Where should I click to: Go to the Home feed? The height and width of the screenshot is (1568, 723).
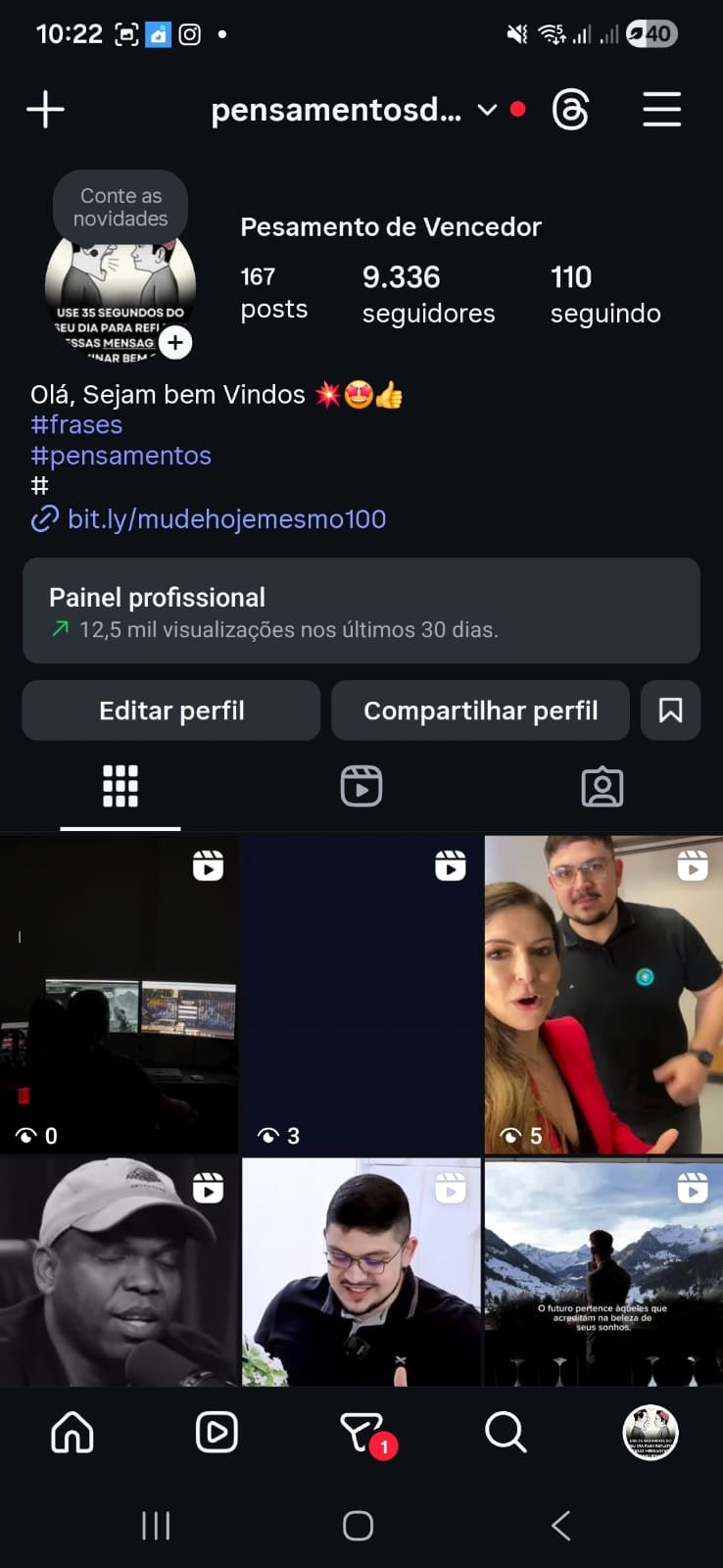coord(72,1433)
